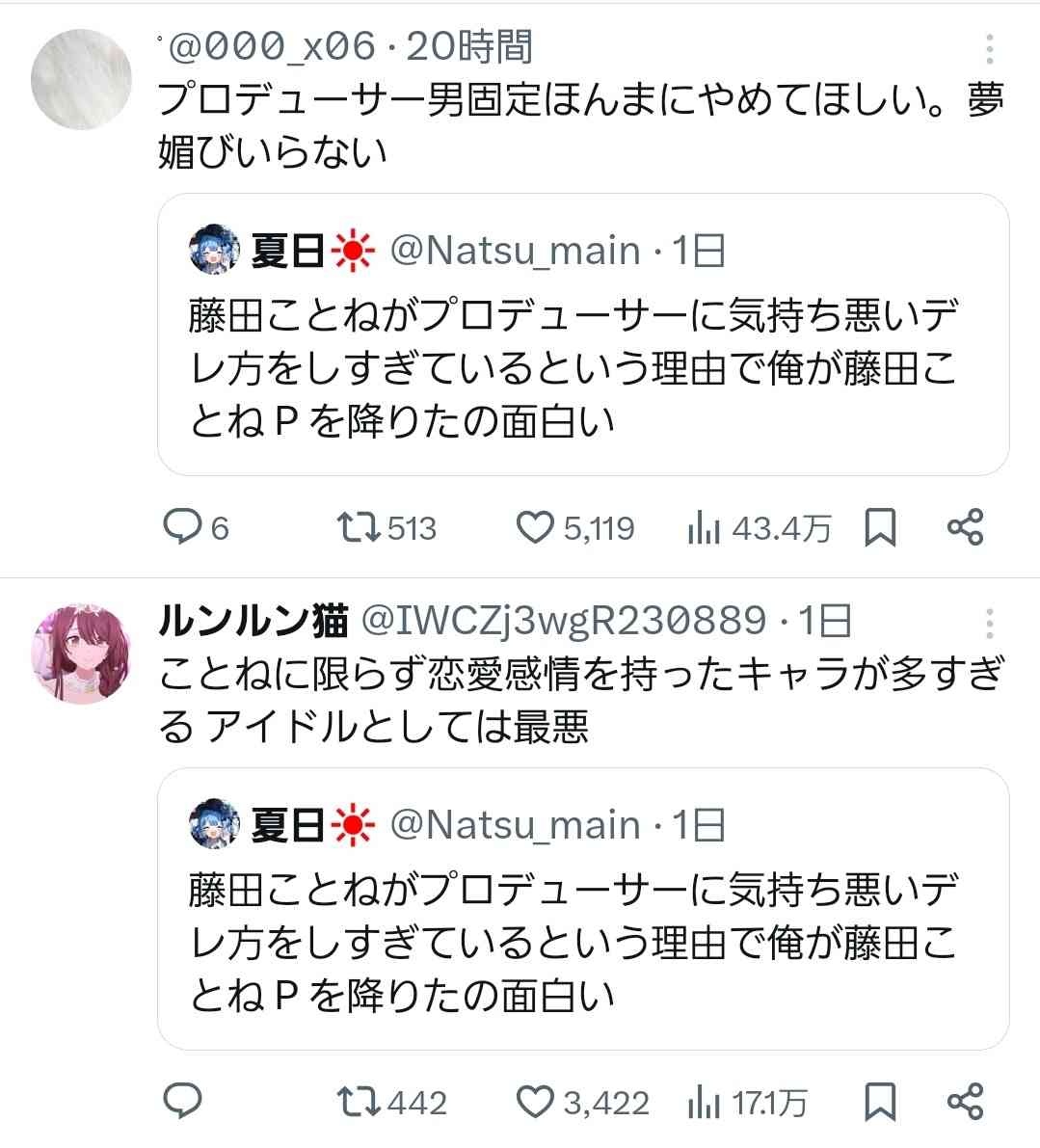Open overflow menu on @000_x06's post

click(x=990, y=48)
